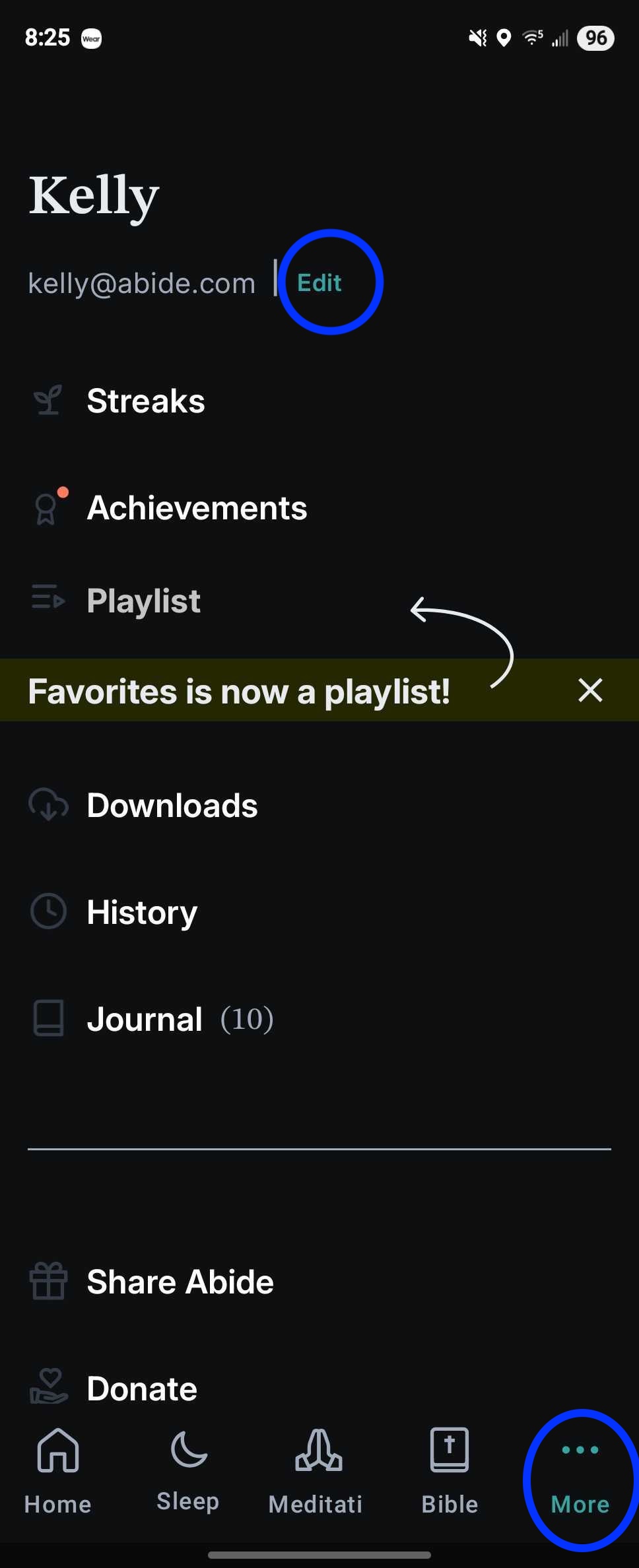The height and width of the screenshot is (1568, 639).
Task: Open the Donate option
Action: [x=142, y=1388]
